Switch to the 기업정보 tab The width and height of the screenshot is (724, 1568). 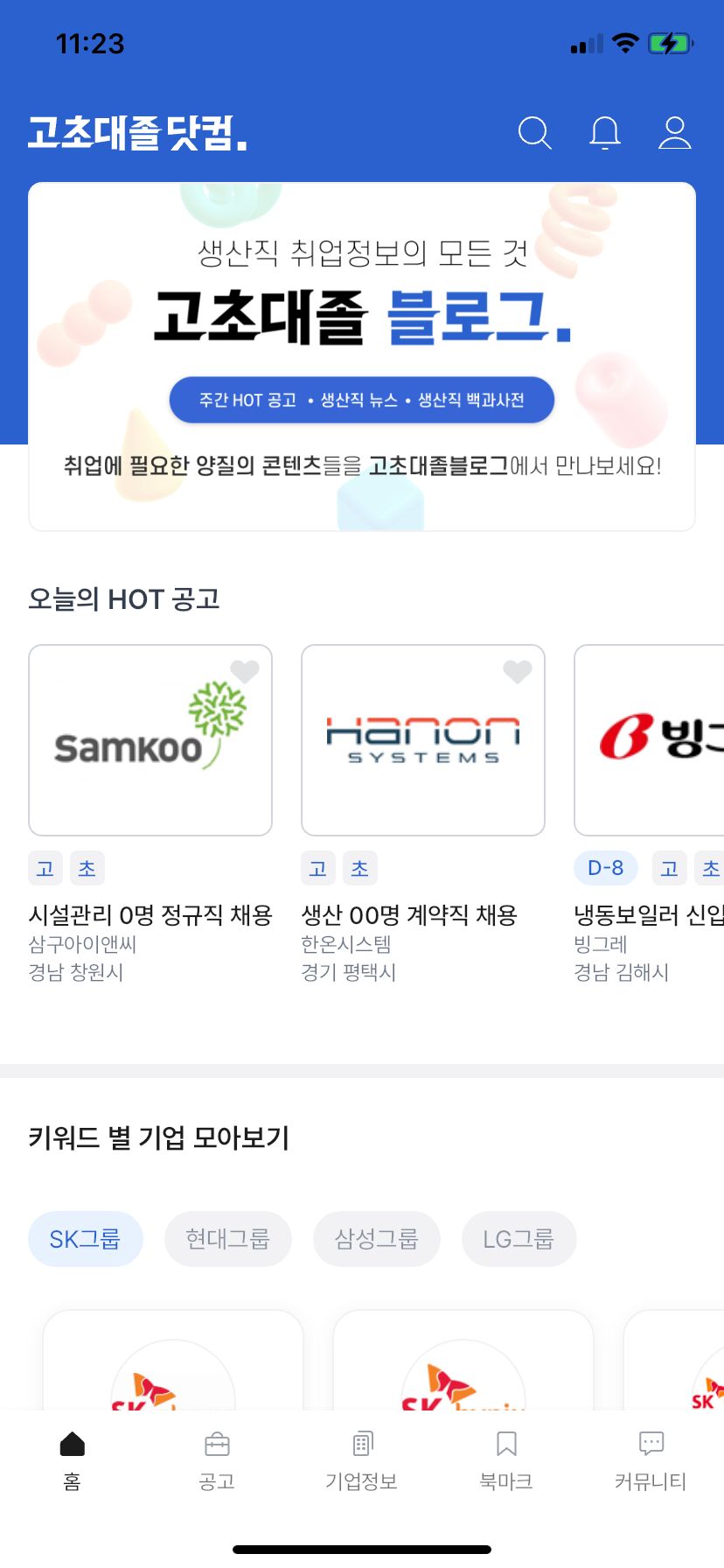pyautogui.click(x=362, y=1459)
